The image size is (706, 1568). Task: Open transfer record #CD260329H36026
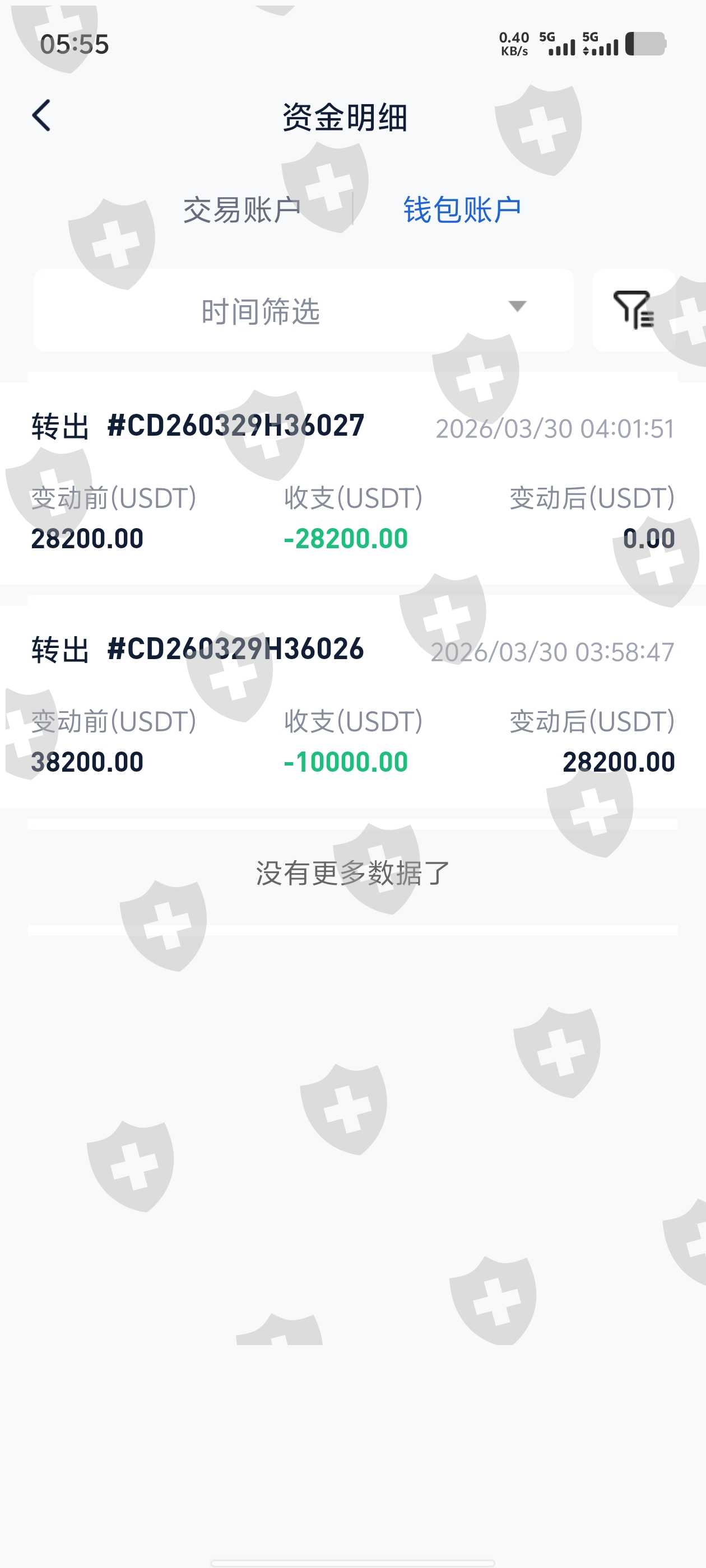(352, 707)
